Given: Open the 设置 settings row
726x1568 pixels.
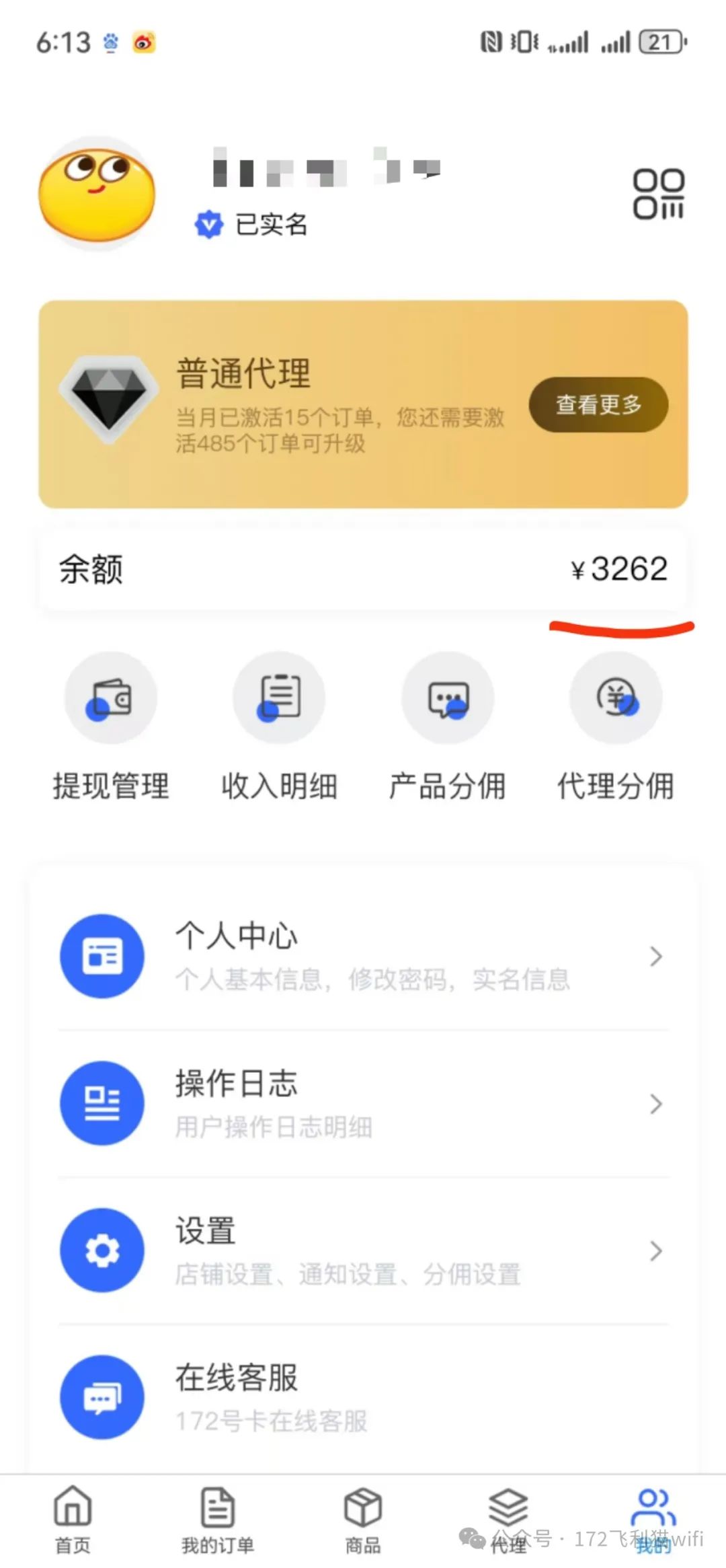Looking at the screenshot, I should (x=363, y=1250).
